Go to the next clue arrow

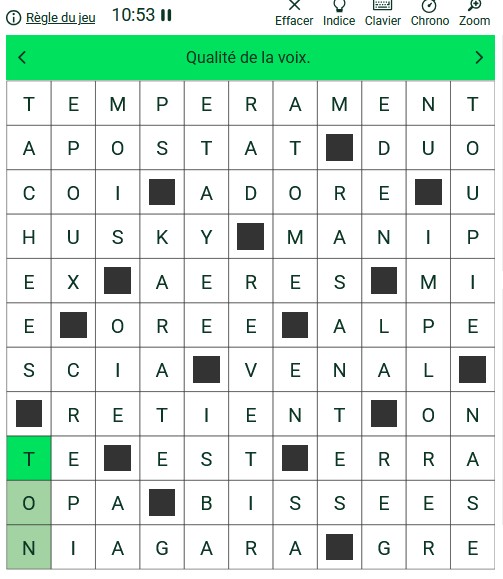click(x=479, y=58)
